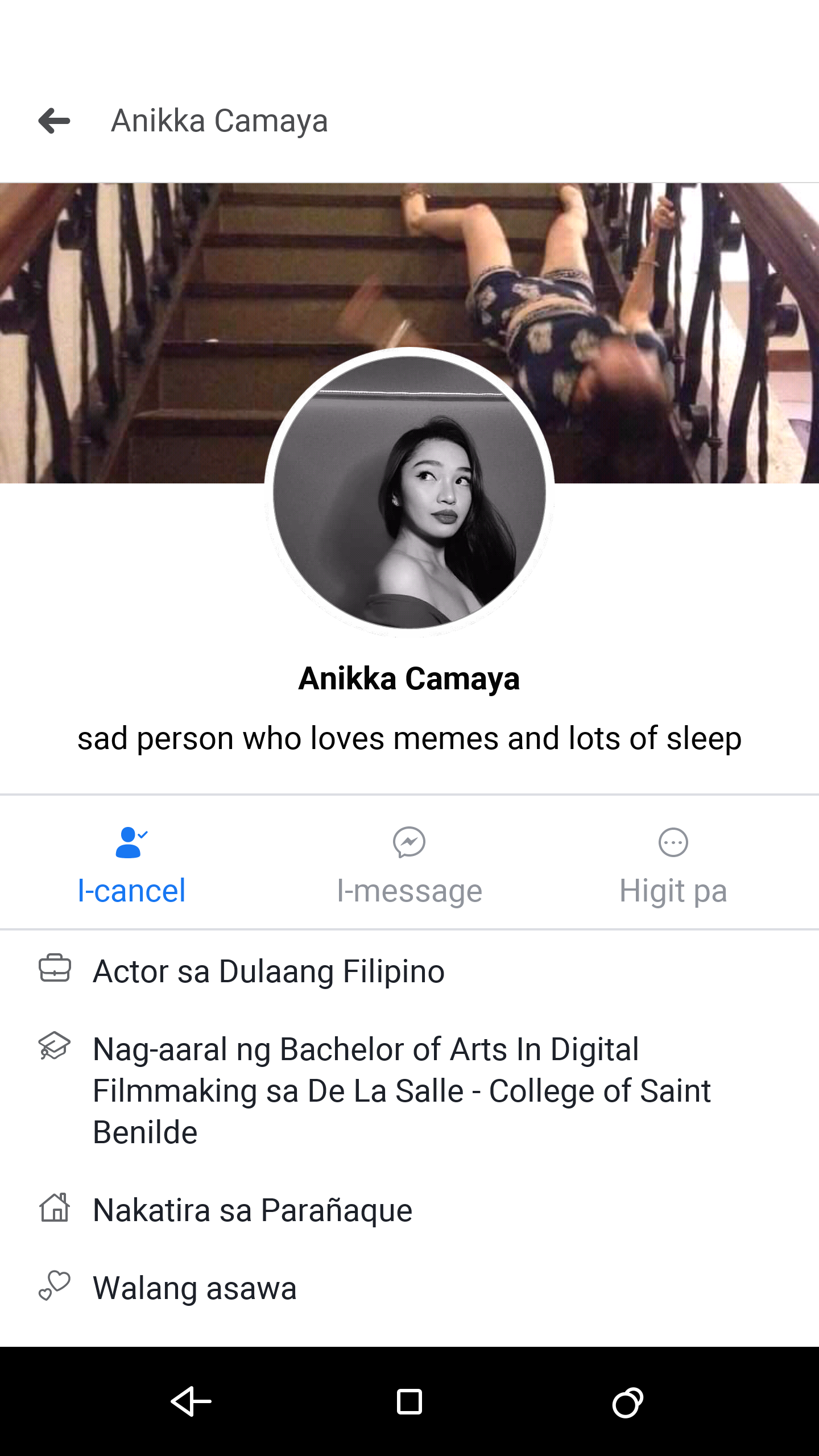The height and width of the screenshot is (1456, 819).
Task: Open the Nakatira sa Parañaque location
Action: coord(253,1210)
